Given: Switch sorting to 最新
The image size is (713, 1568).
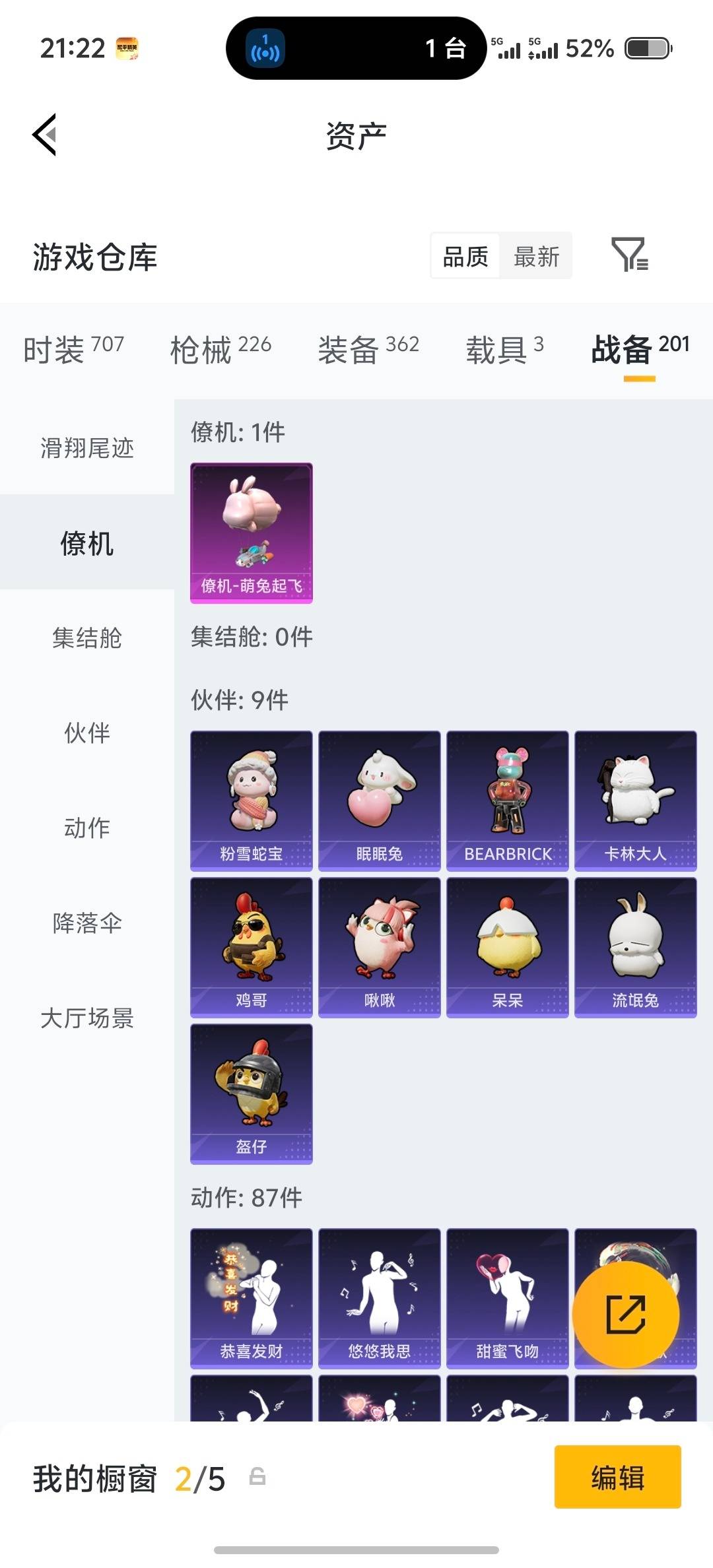Looking at the screenshot, I should (536, 255).
